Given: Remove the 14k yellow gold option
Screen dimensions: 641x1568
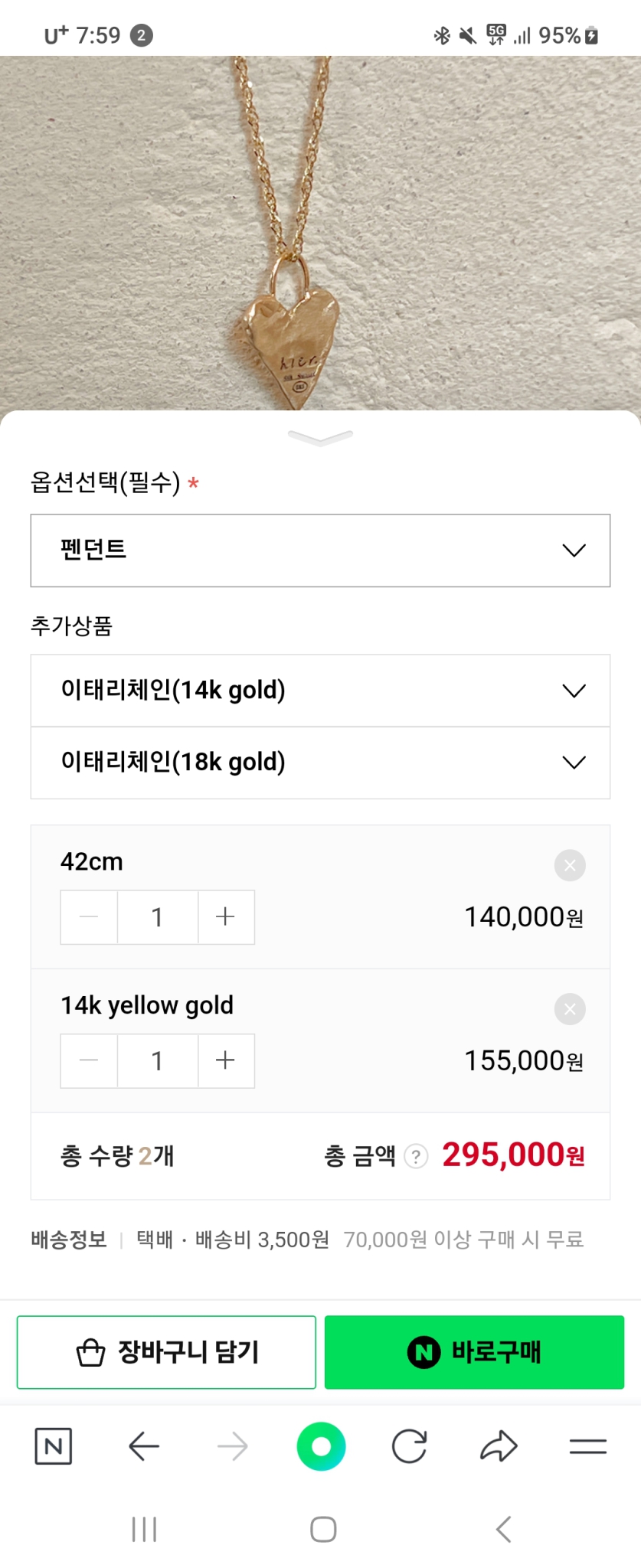Looking at the screenshot, I should click(569, 1008).
